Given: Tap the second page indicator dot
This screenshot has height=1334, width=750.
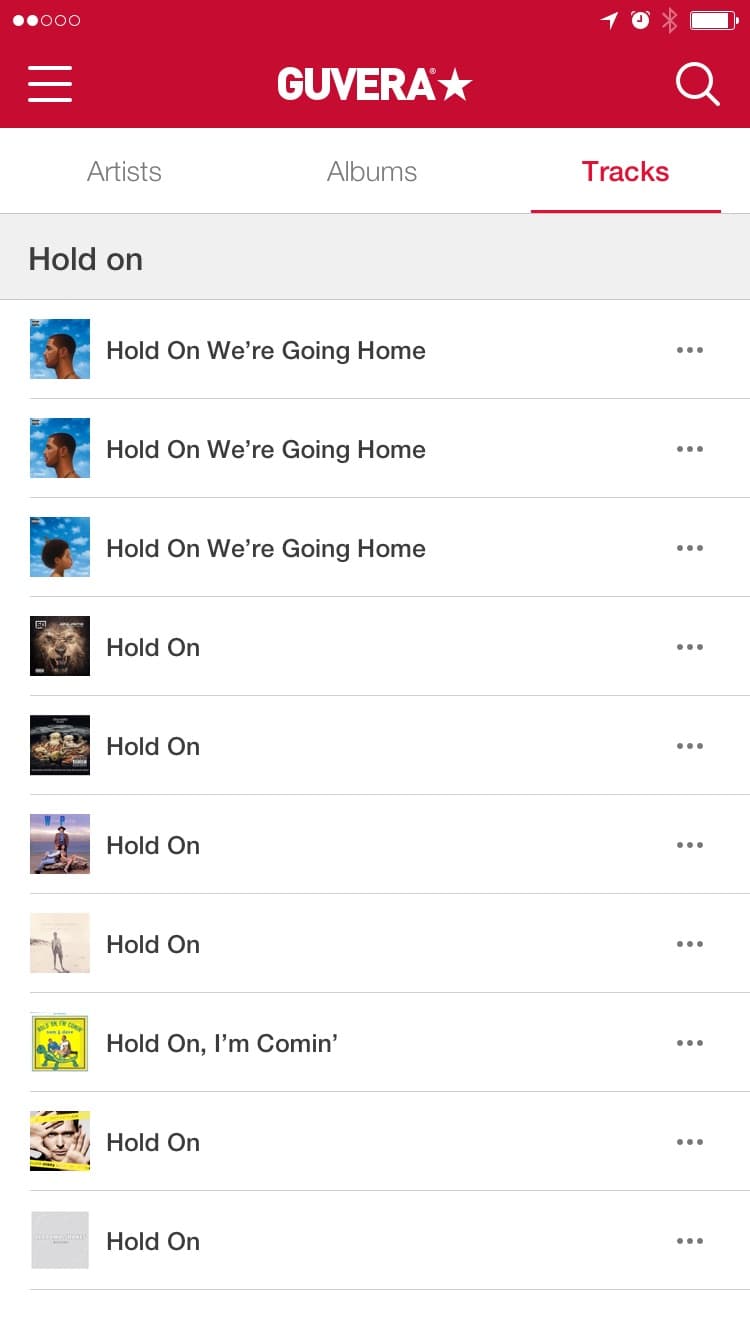Looking at the screenshot, I should pos(32,19).
